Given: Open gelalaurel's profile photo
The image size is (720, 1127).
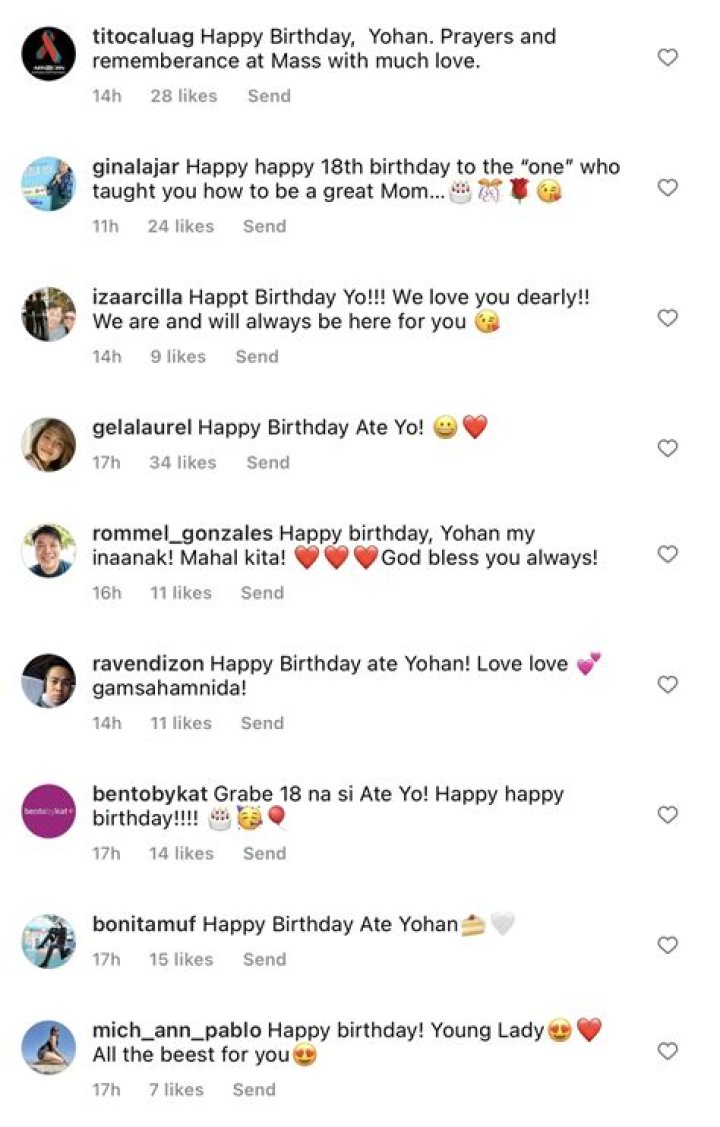Looking at the screenshot, I should click(48, 445).
